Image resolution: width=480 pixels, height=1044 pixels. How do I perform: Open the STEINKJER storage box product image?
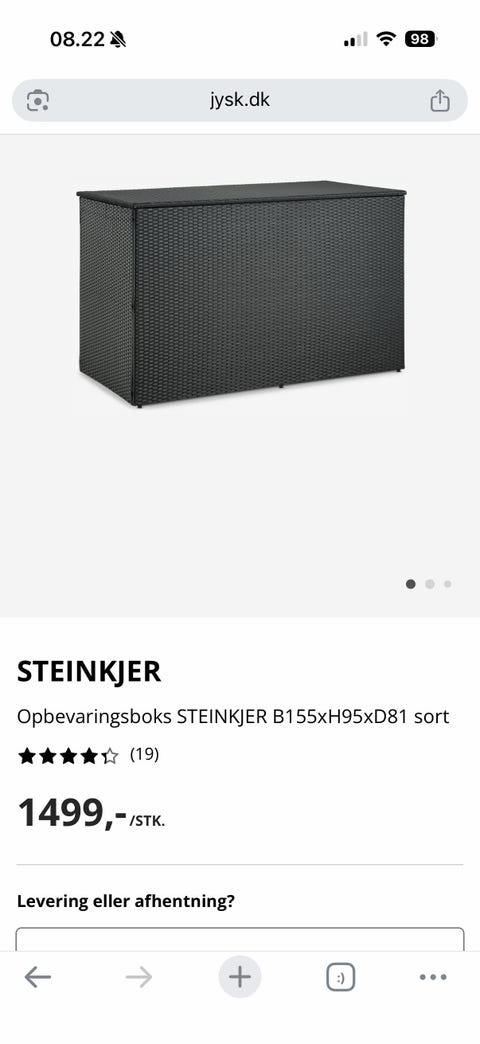pos(241,294)
